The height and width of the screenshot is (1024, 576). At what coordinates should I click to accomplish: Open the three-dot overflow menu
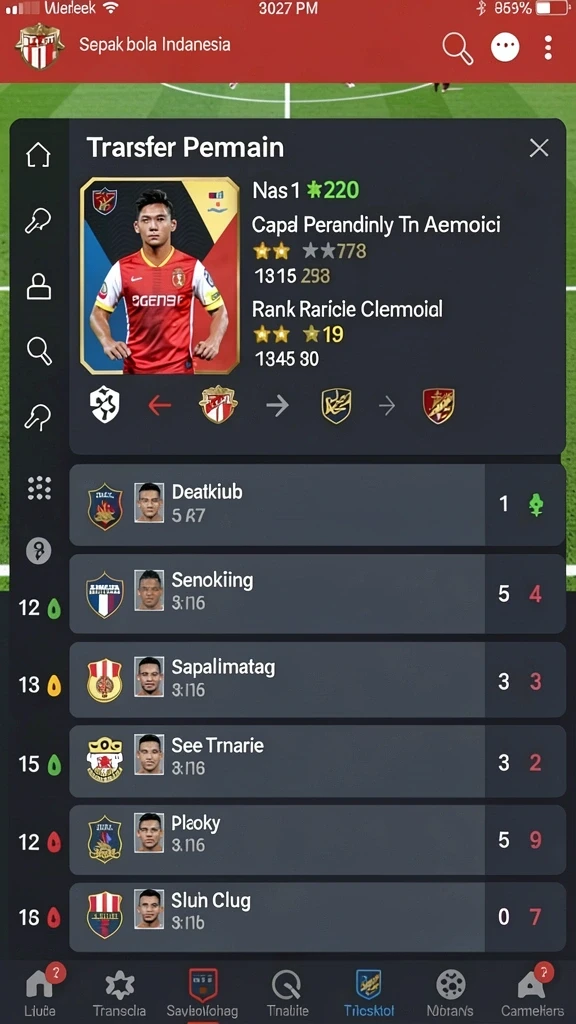(x=548, y=48)
